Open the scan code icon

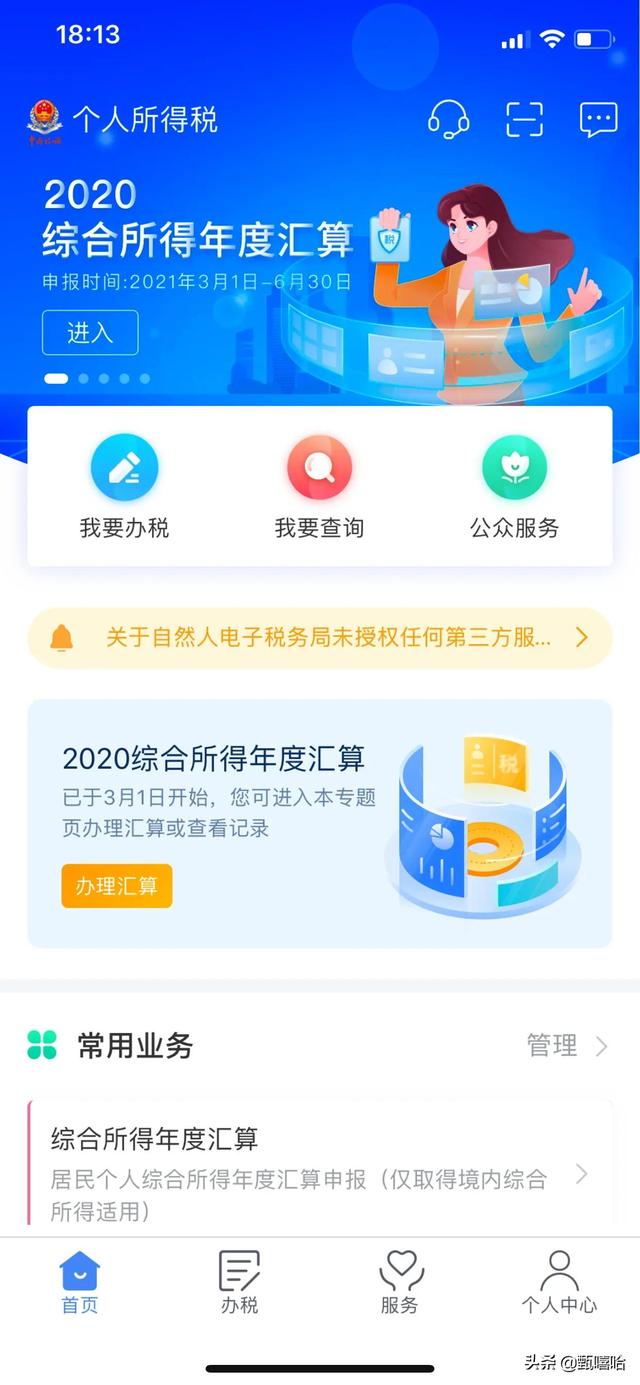(524, 119)
